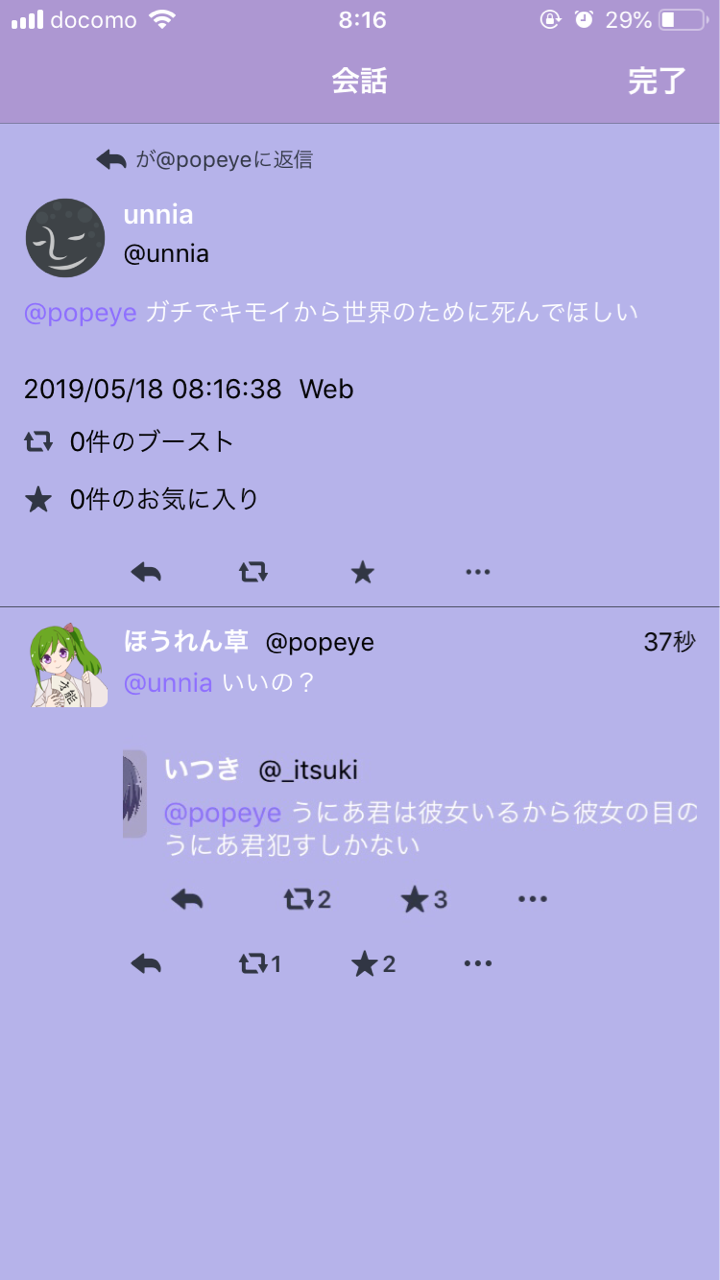Open the quoted post by いつき

tap(410, 805)
